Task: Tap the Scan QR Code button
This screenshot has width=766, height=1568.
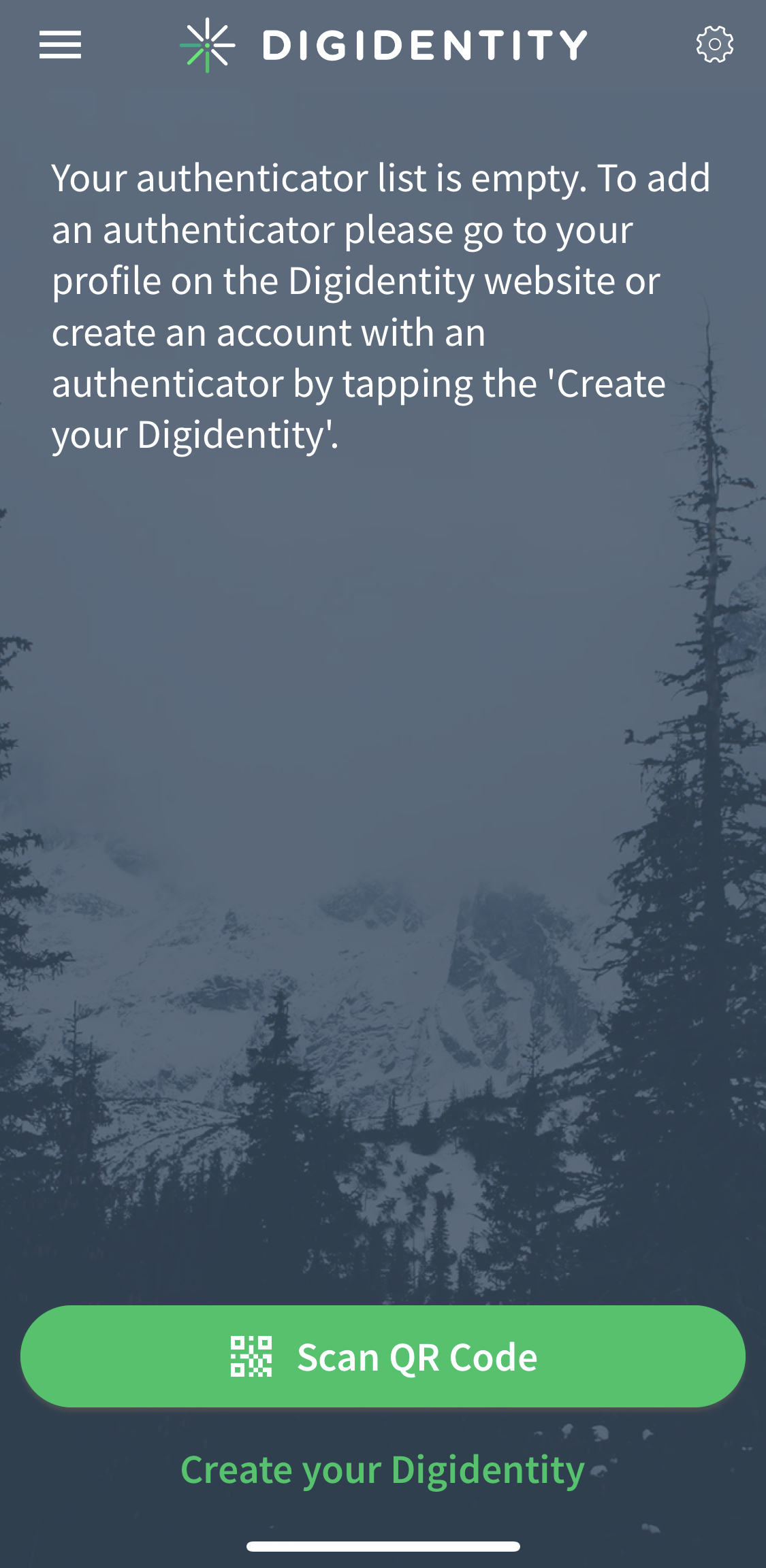Action: [x=383, y=1357]
